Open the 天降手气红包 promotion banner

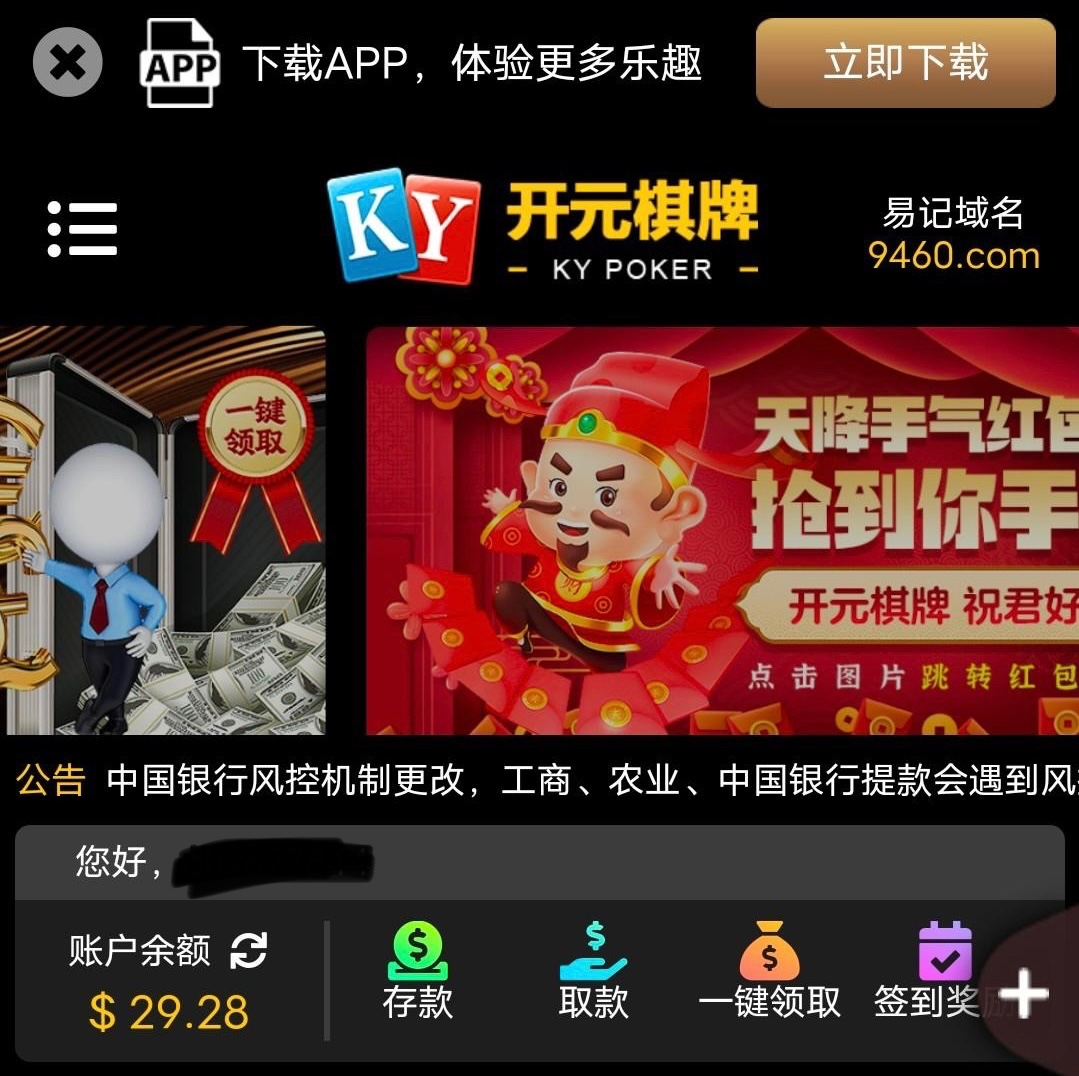pyautogui.click(x=722, y=530)
